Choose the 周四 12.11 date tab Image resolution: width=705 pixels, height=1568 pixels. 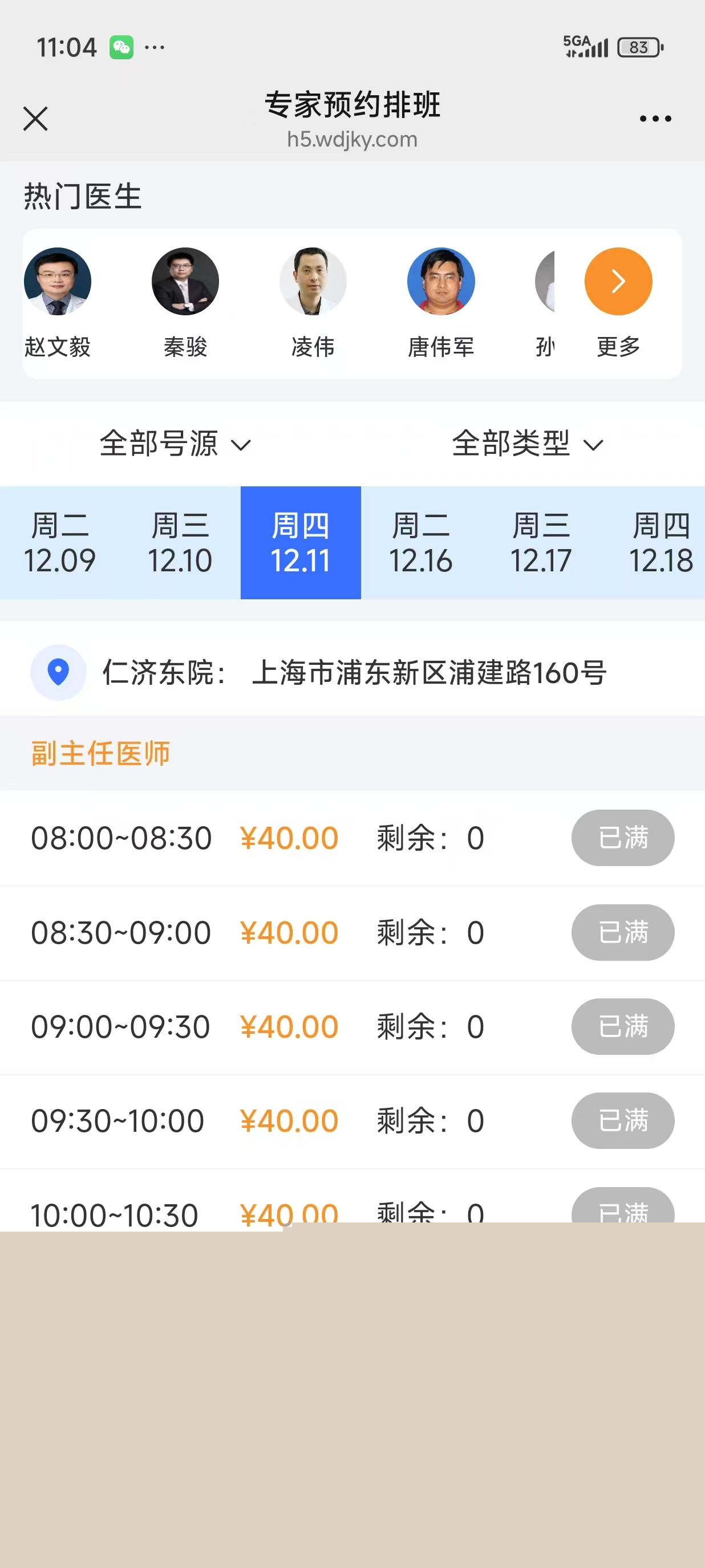click(301, 542)
